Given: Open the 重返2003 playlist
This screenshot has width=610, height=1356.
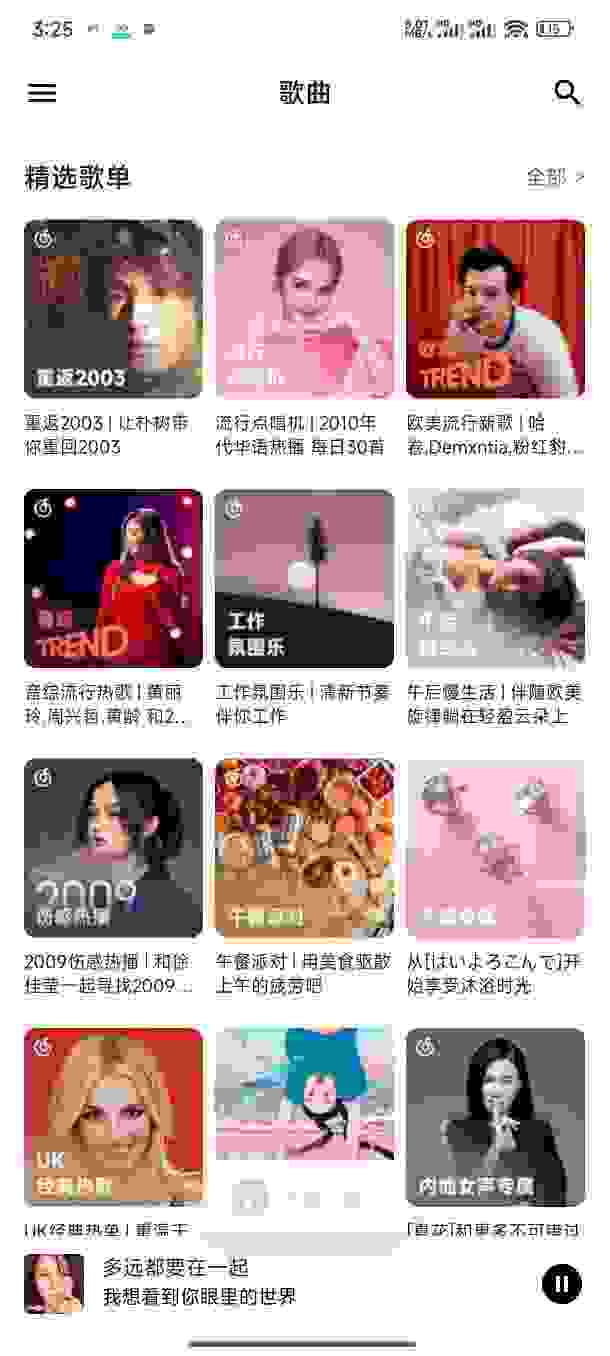Looking at the screenshot, I should [113, 309].
